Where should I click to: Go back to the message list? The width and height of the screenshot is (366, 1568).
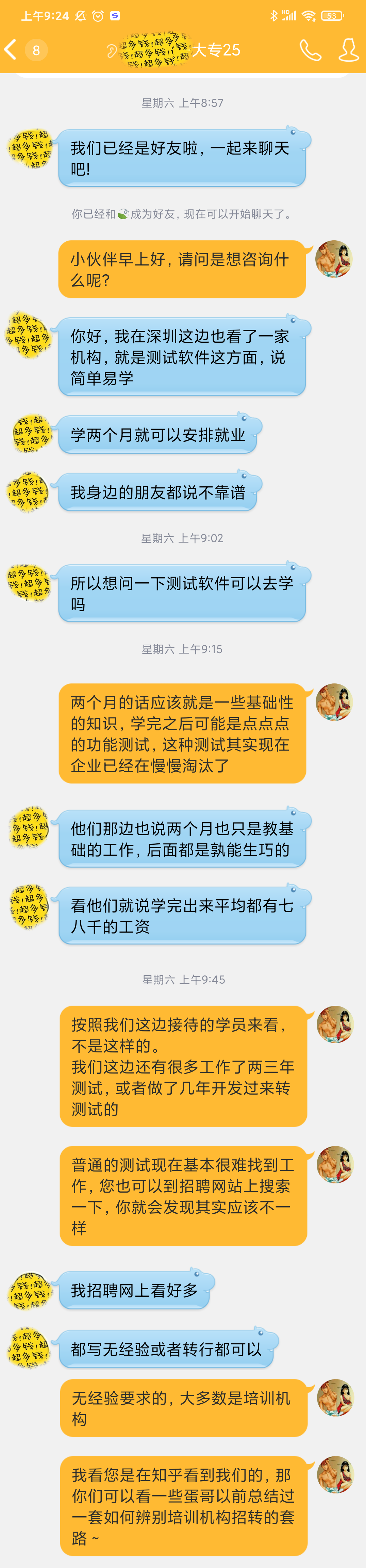11,50
